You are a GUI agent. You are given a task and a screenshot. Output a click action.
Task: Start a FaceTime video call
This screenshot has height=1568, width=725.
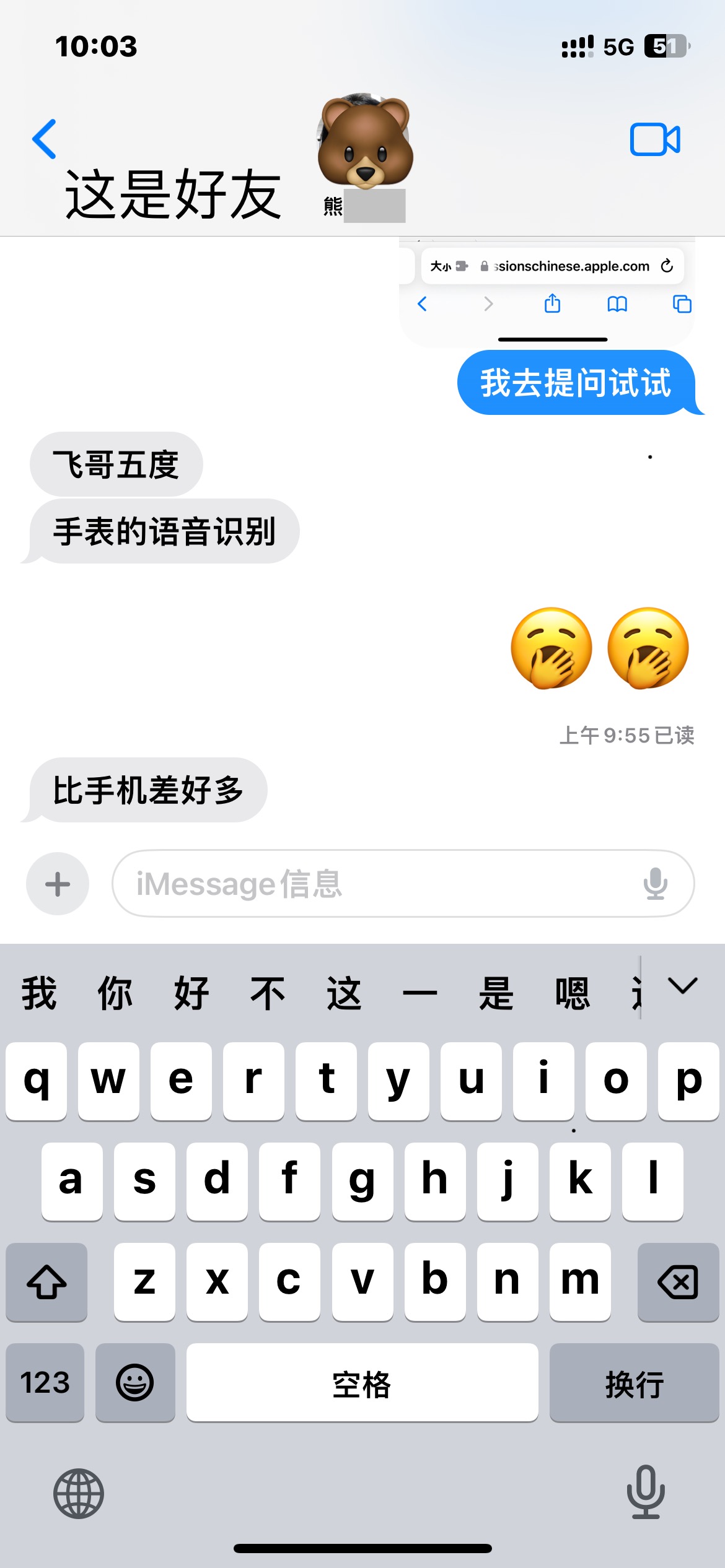pyautogui.click(x=655, y=139)
